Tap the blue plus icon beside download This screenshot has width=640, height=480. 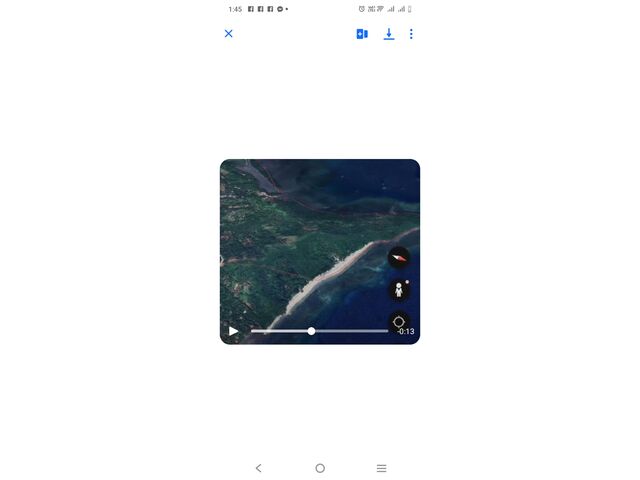pos(362,34)
